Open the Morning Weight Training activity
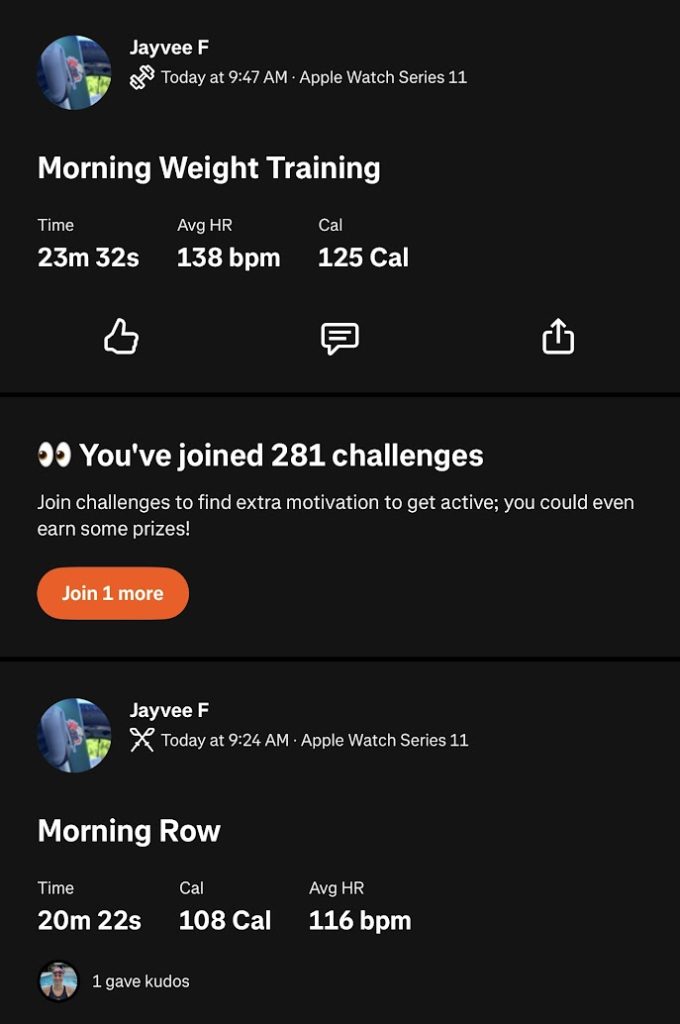 point(208,168)
